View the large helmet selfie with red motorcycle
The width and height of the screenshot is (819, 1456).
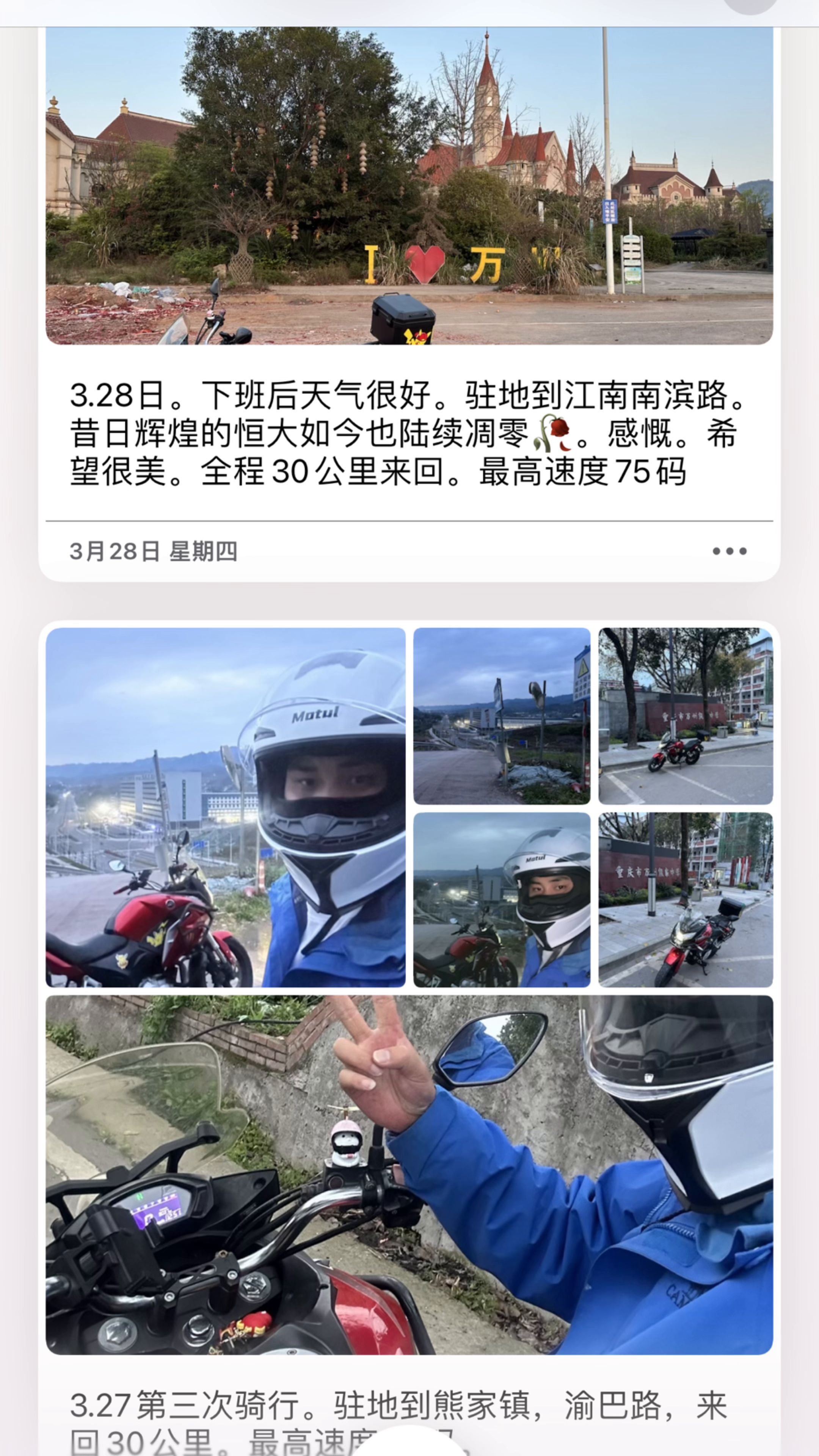226,807
